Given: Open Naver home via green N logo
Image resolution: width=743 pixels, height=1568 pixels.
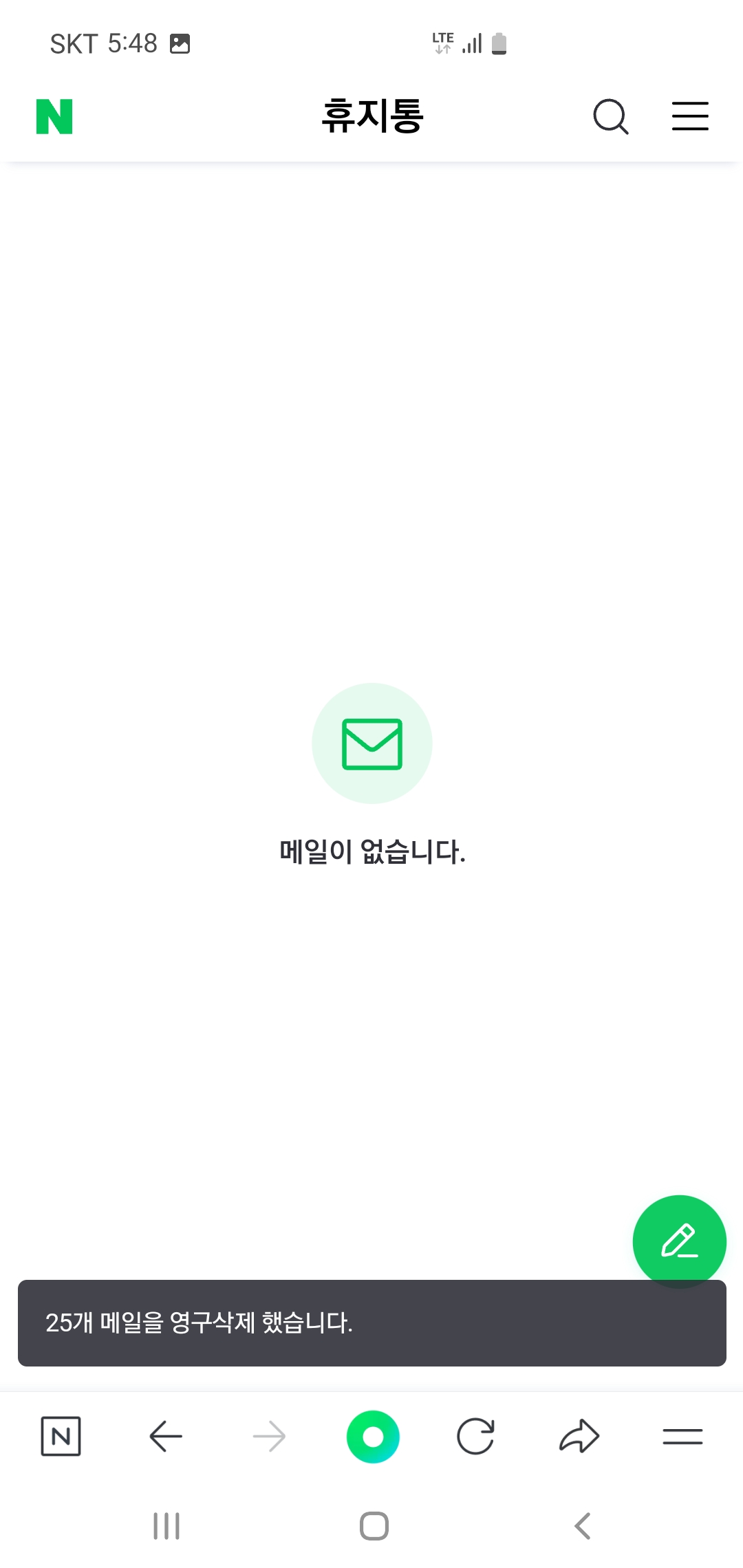Looking at the screenshot, I should [x=54, y=116].
